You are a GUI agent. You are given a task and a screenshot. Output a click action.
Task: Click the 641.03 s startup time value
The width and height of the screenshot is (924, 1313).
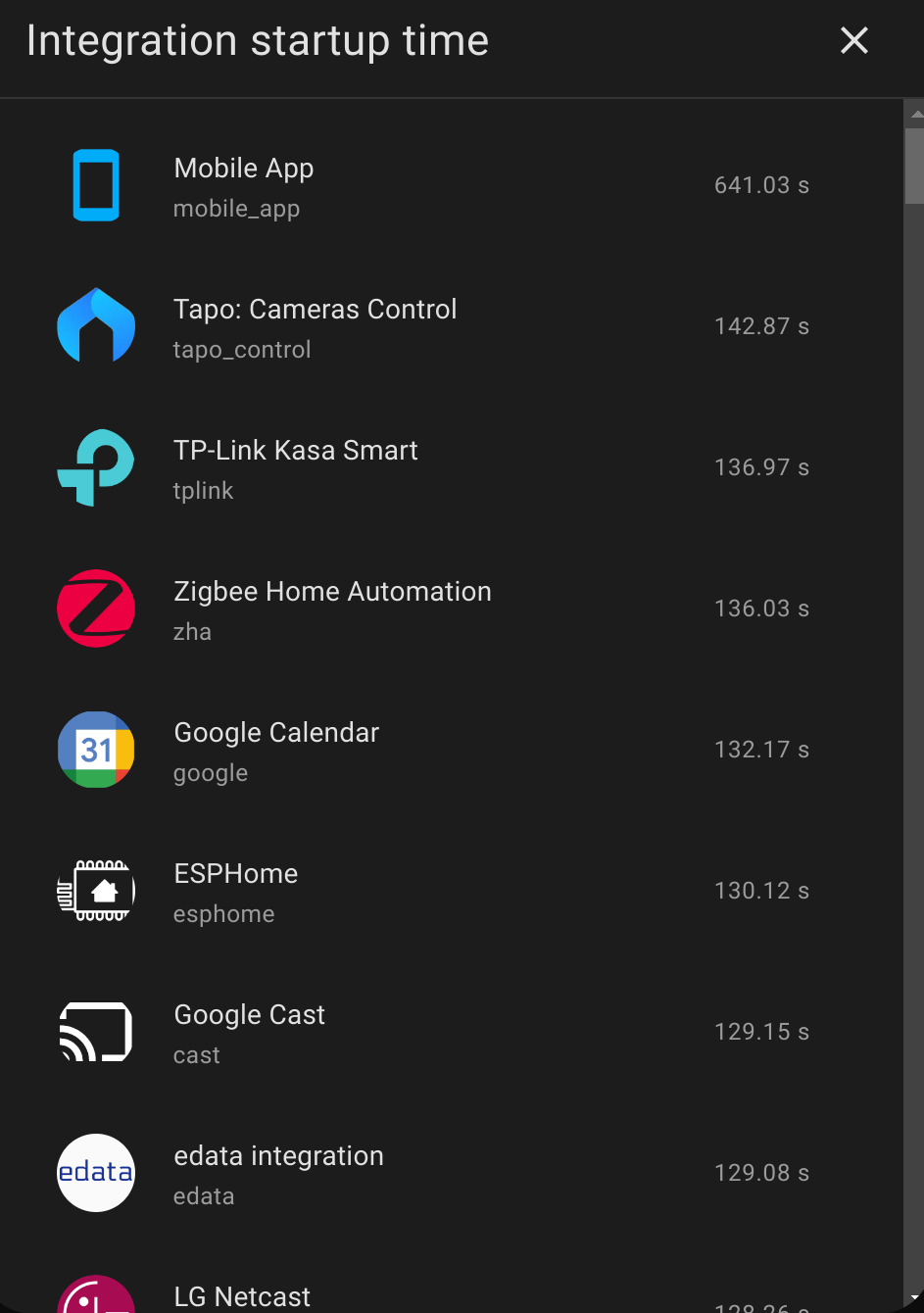(761, 184)
